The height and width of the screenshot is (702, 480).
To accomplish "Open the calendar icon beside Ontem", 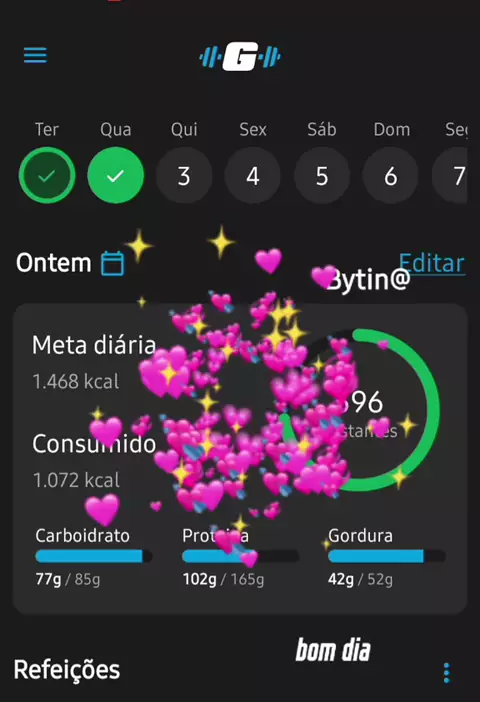I will (112, 263).
